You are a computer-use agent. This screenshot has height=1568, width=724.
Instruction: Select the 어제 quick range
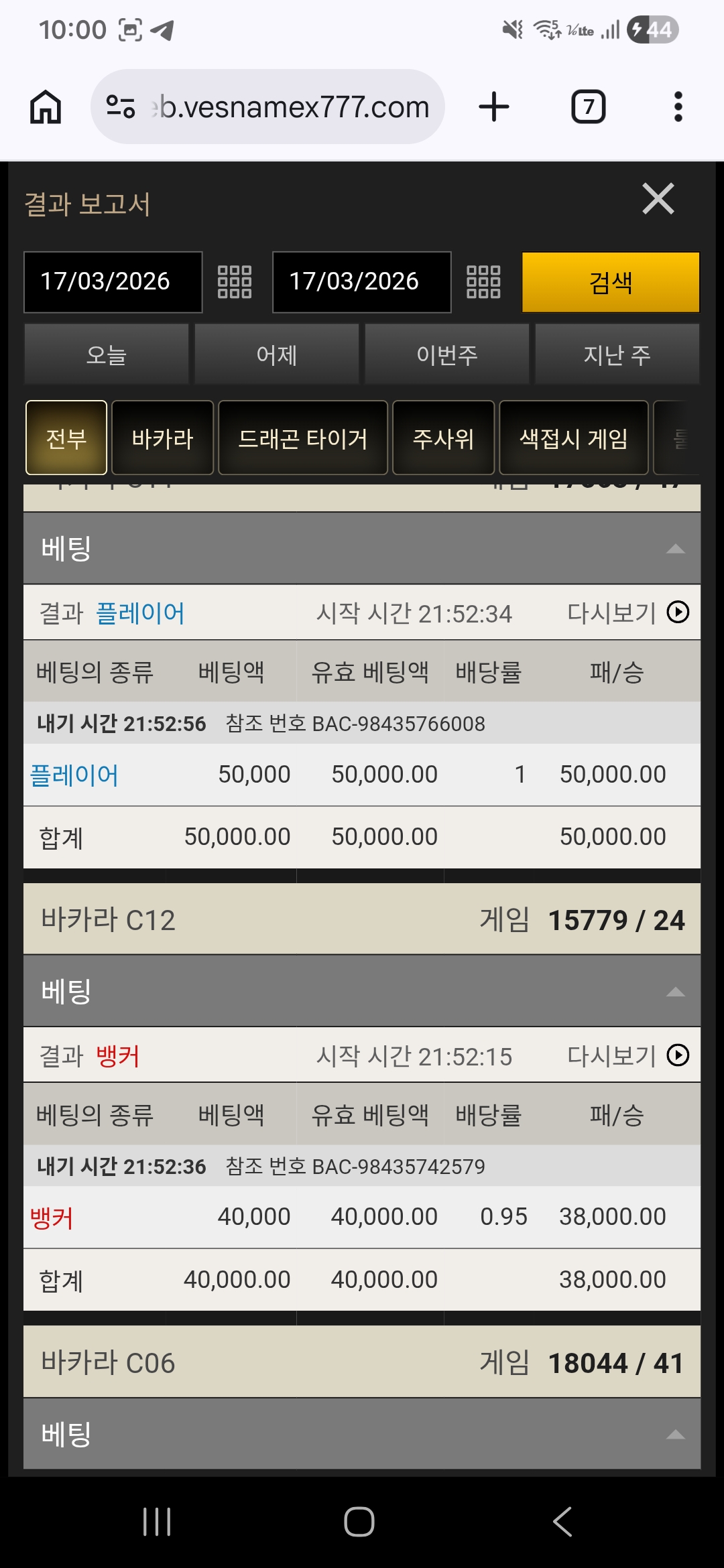pos(277,354)
